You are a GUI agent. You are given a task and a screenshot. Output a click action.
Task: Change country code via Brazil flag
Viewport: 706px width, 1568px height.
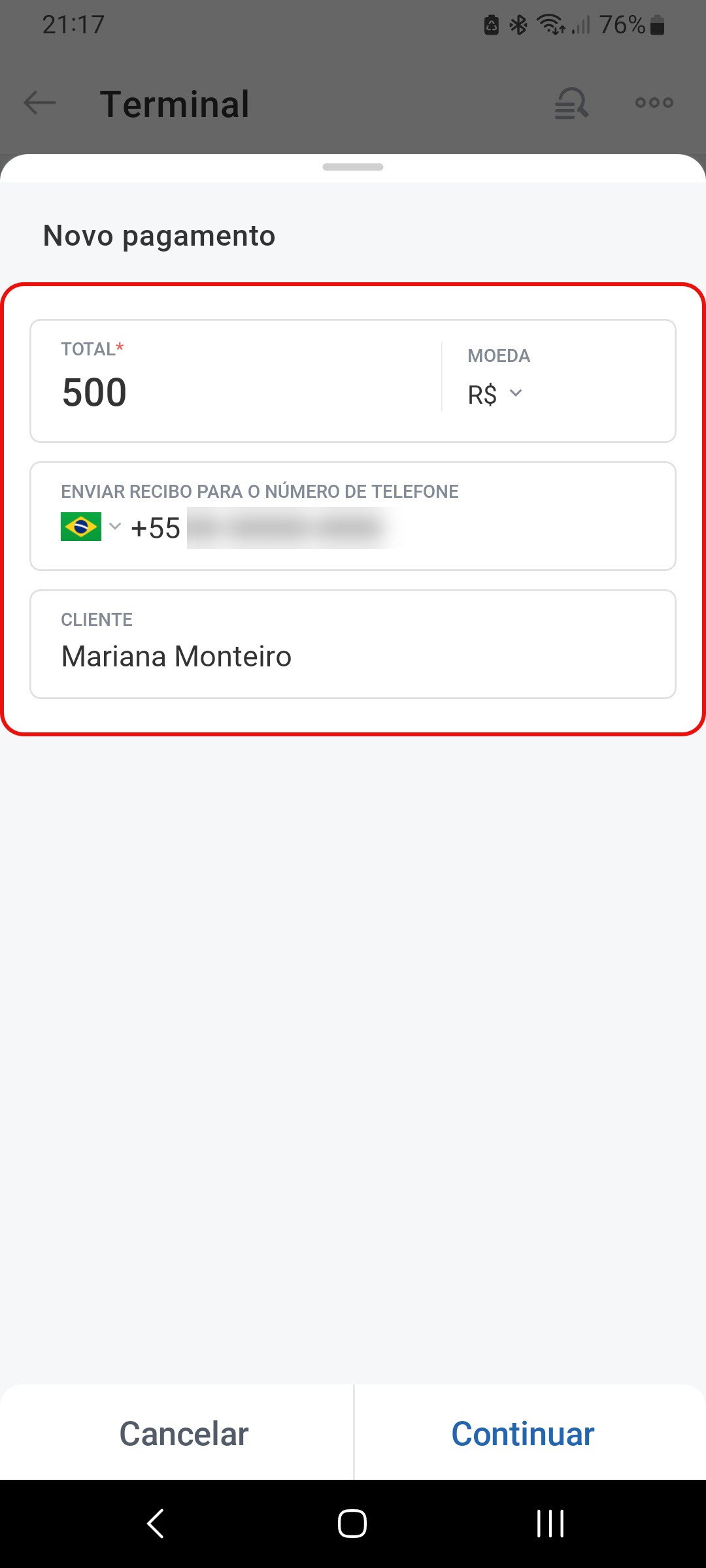click(x=90, y=527)
